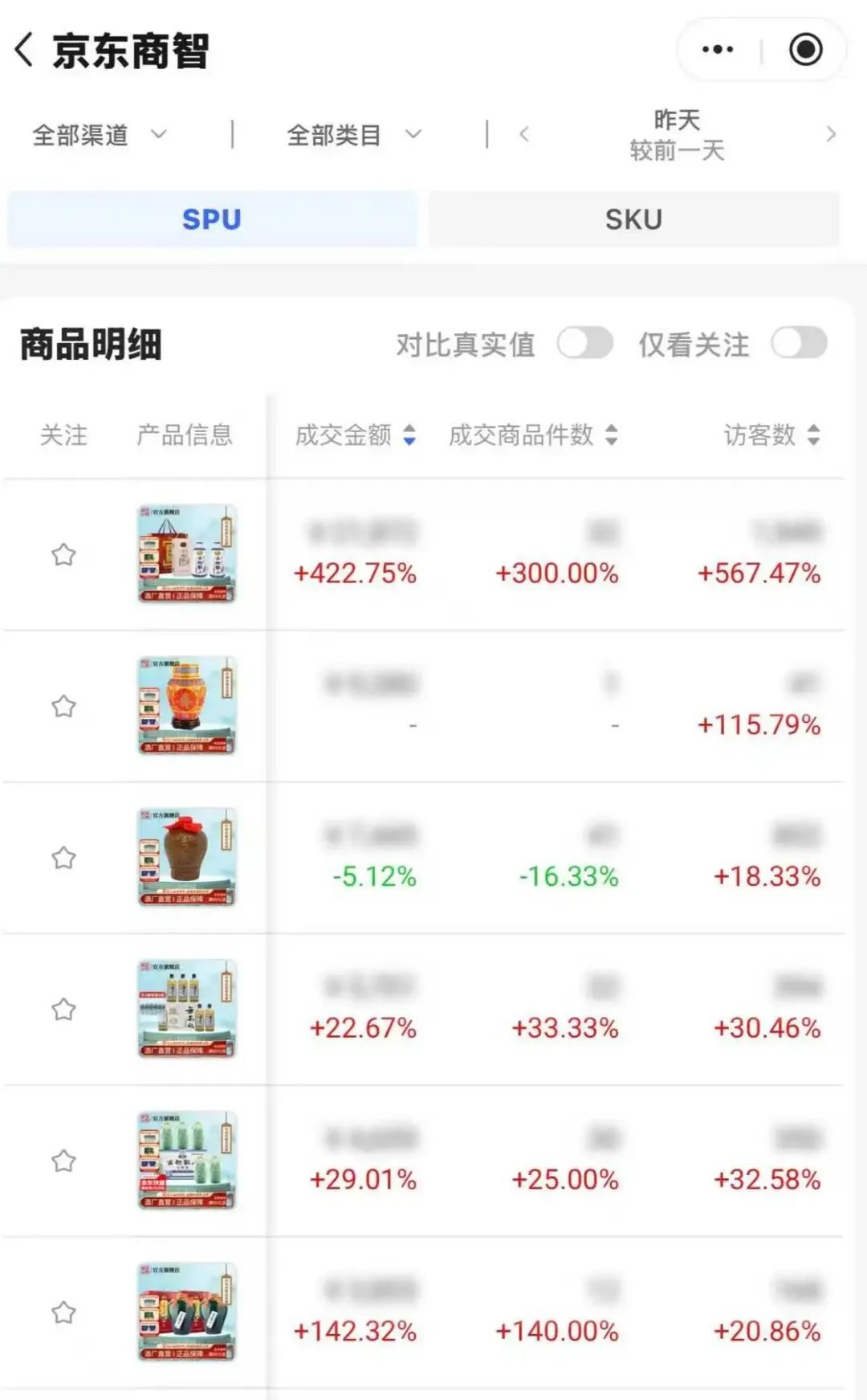Go to the next date
Image resolution: width=867 pixels, height=1400 pixels.
pyautogui.click(x=831, y=135)
